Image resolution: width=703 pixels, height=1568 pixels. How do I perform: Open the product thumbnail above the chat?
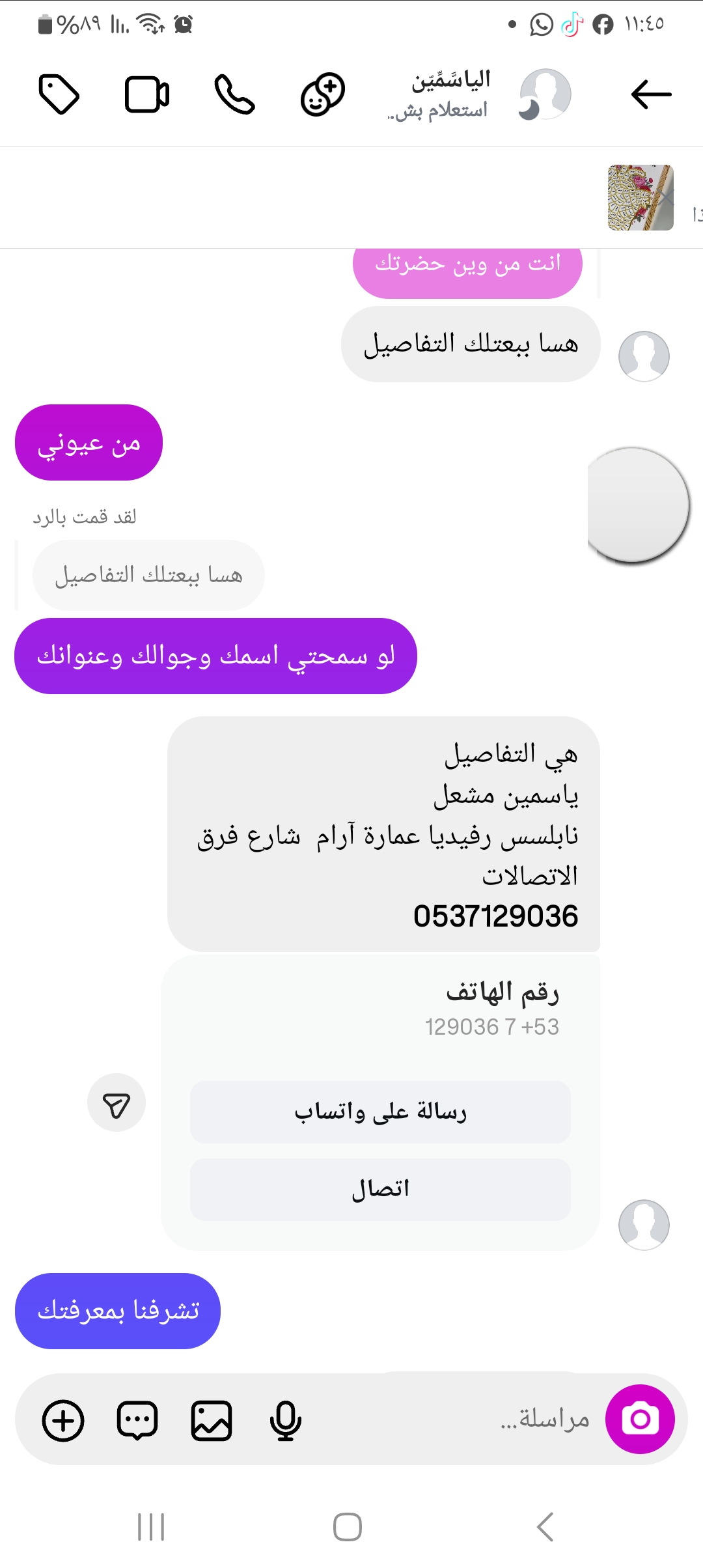tap(641, 197)
